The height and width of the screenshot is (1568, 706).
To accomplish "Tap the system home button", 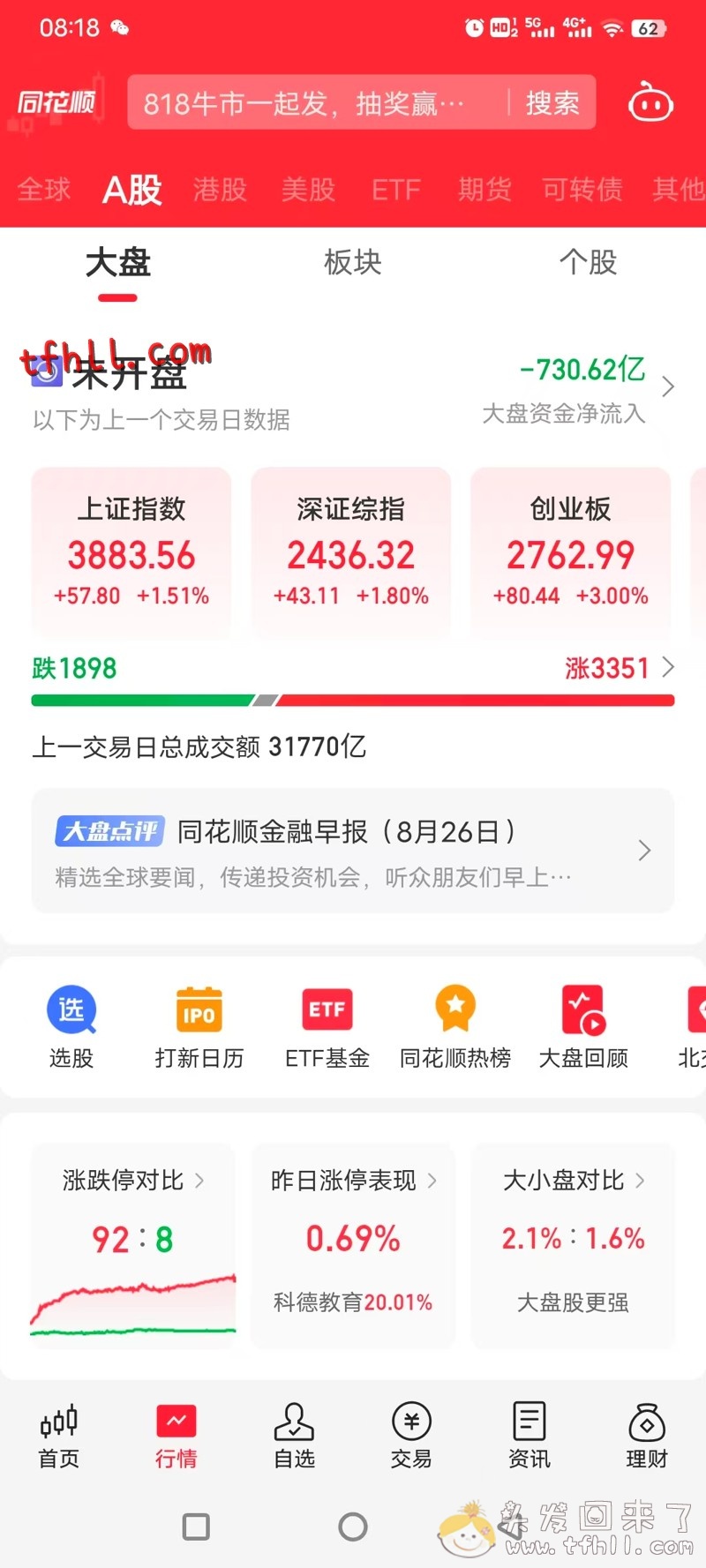I will (x=353, y=1527).
